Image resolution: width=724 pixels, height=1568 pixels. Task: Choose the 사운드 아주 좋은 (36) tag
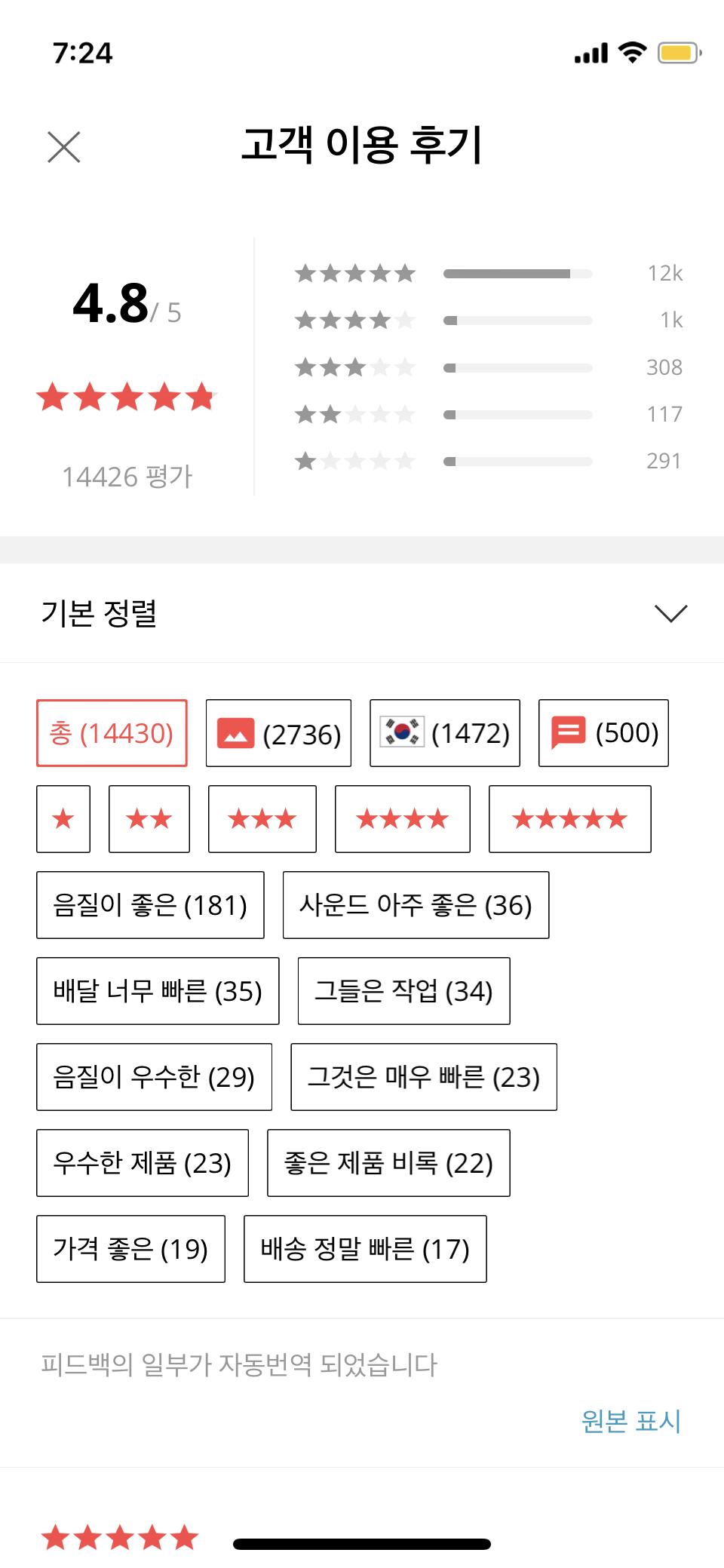416,905
